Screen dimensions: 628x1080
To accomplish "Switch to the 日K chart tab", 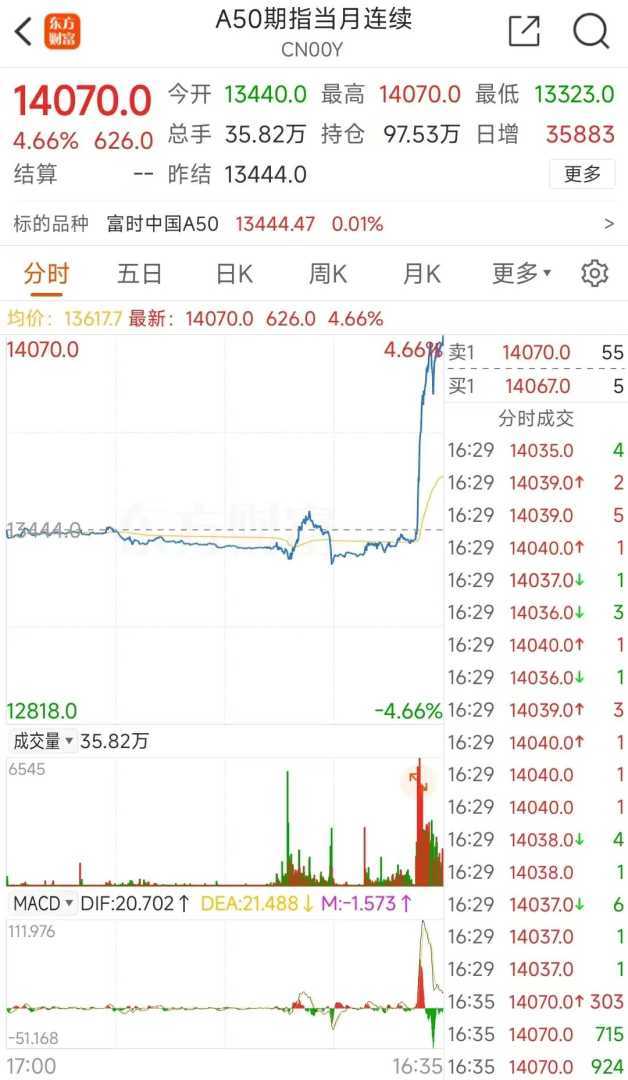I will tap(234, 274).
